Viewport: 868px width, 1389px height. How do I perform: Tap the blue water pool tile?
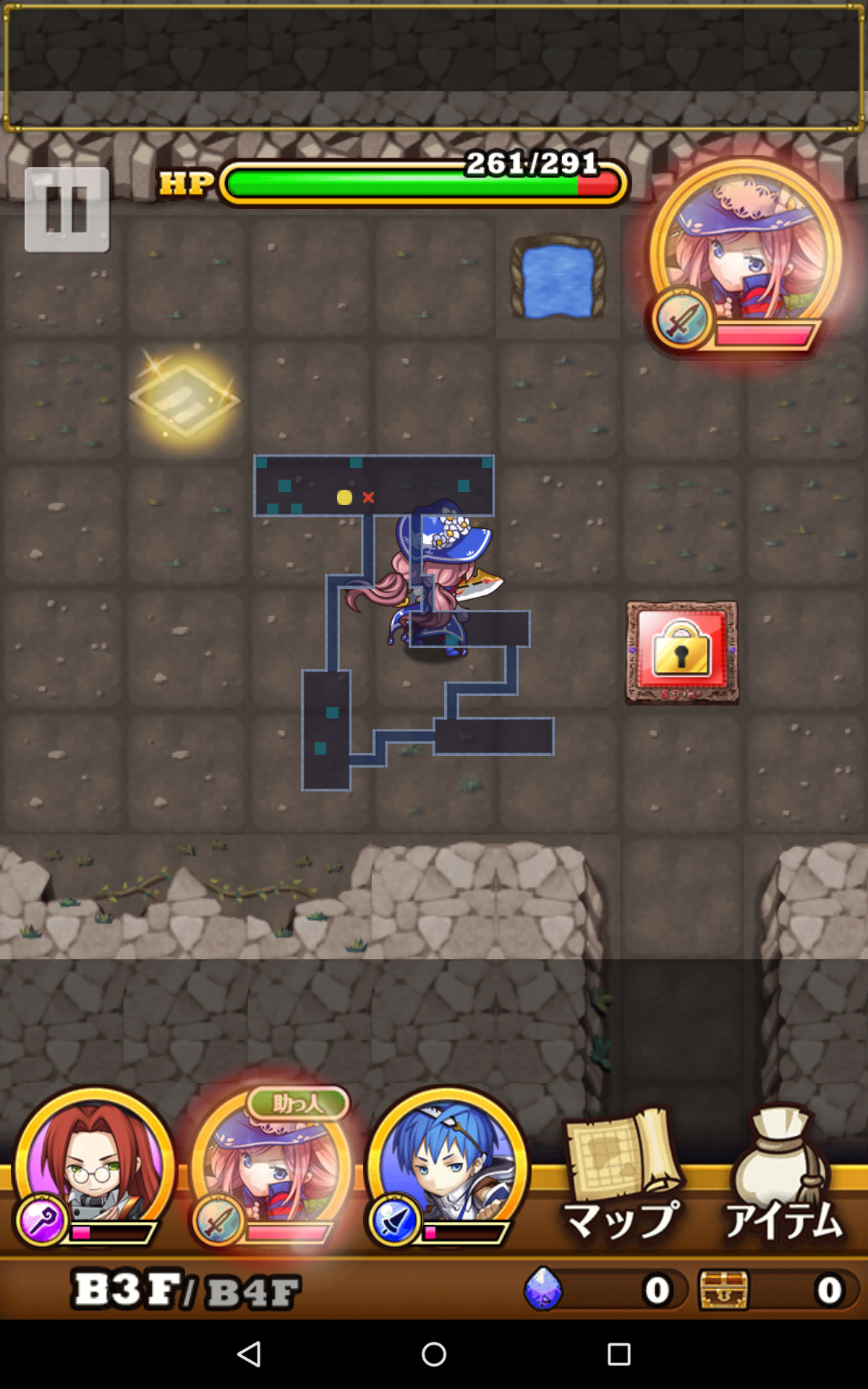(558, 277)
